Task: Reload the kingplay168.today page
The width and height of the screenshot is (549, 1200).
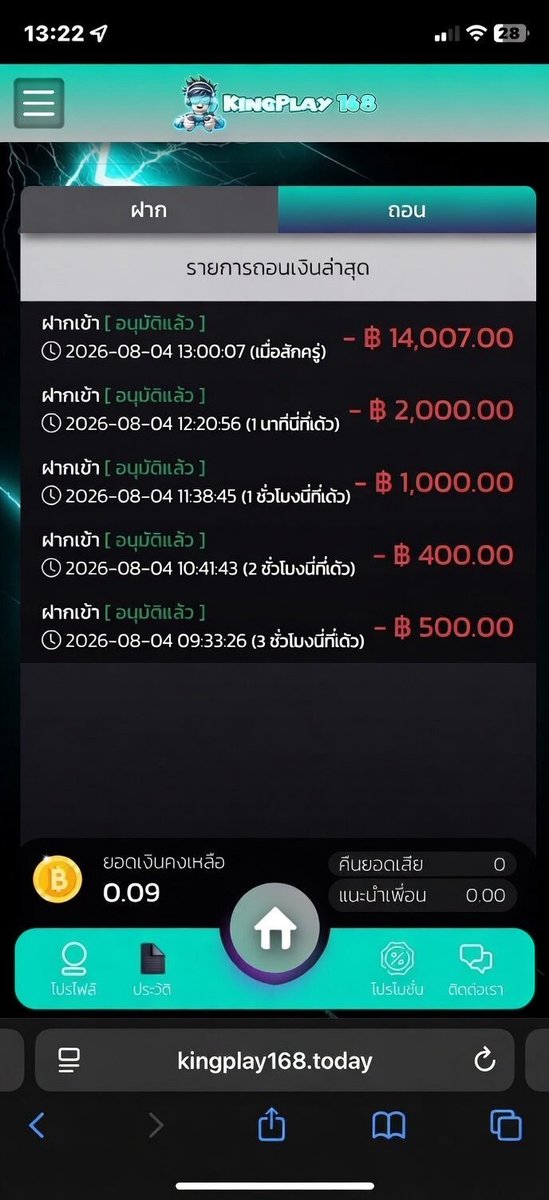Action: (x=485, y=1060)
